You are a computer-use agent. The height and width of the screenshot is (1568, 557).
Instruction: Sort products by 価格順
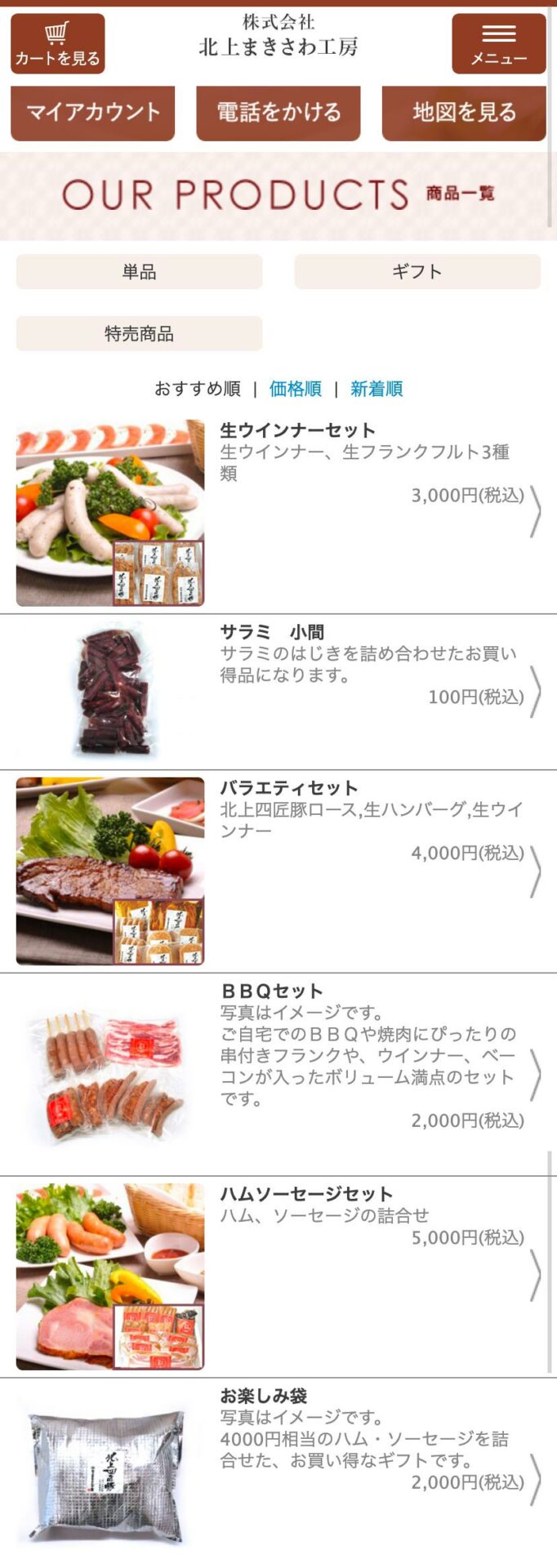[x=295, y=389]
